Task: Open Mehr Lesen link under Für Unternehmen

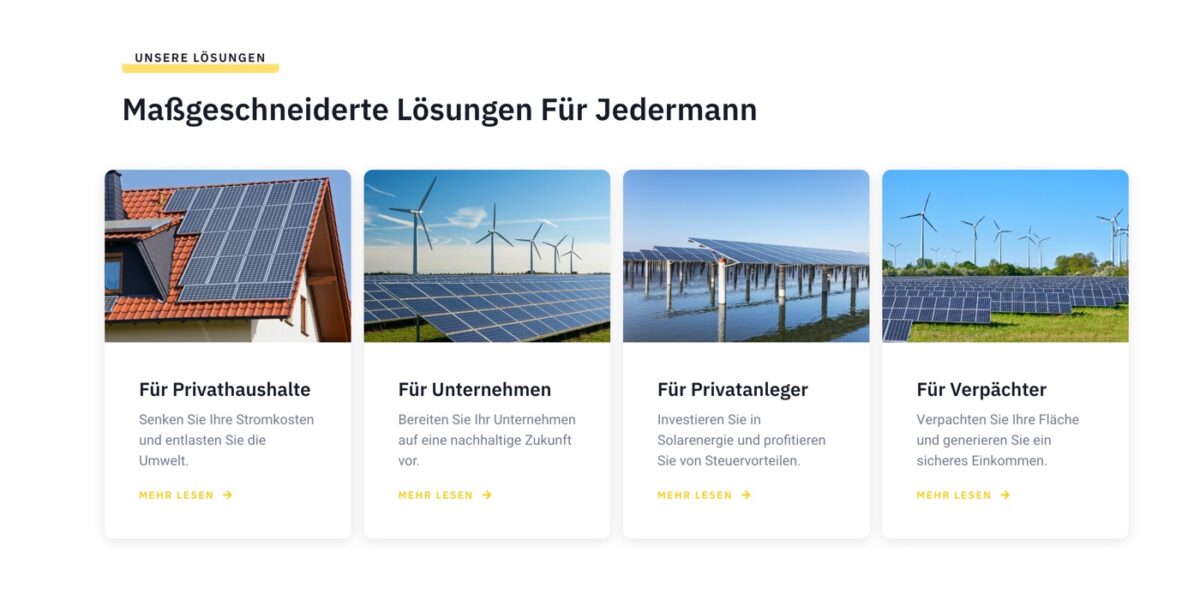Action: [x=444, y=495]
